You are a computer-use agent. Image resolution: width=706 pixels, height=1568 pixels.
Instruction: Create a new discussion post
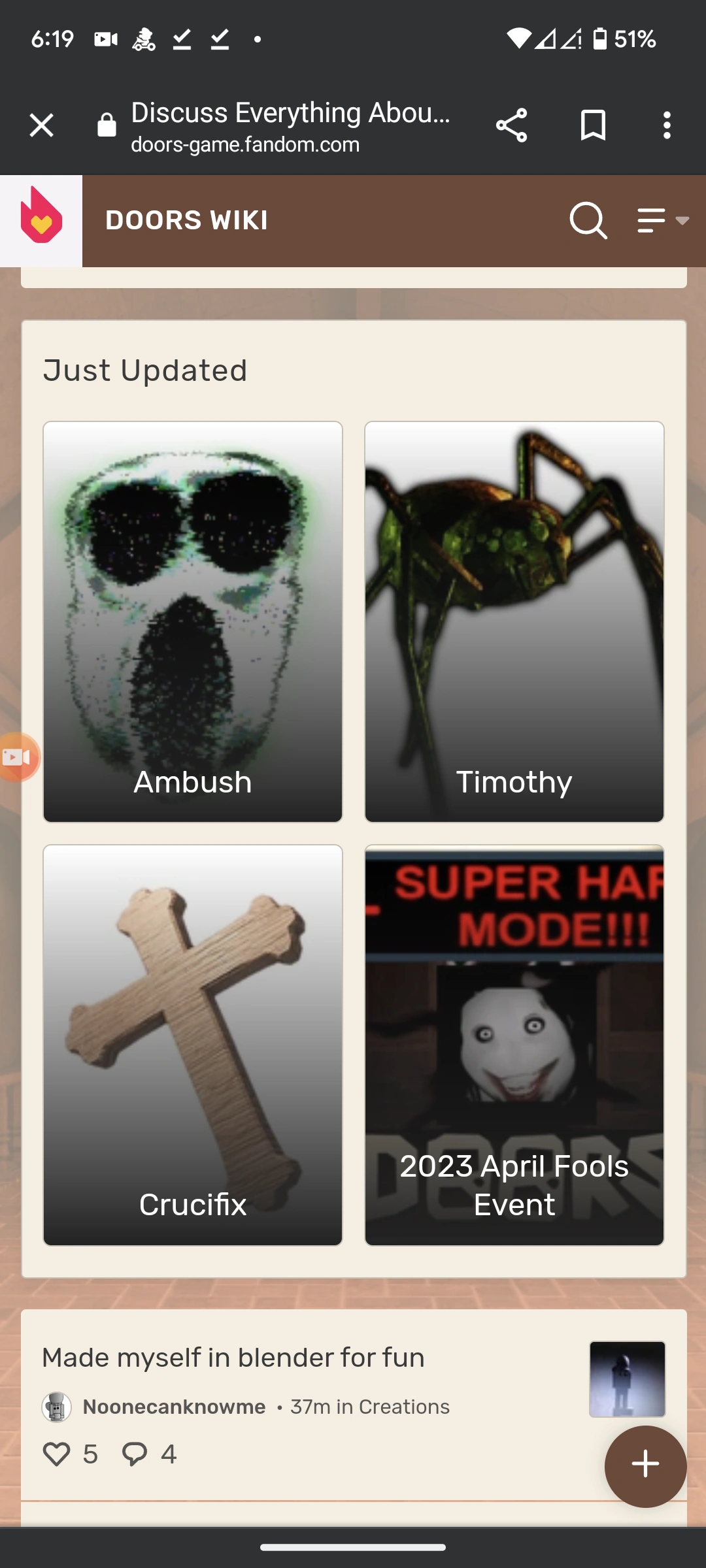point(645,1466)
